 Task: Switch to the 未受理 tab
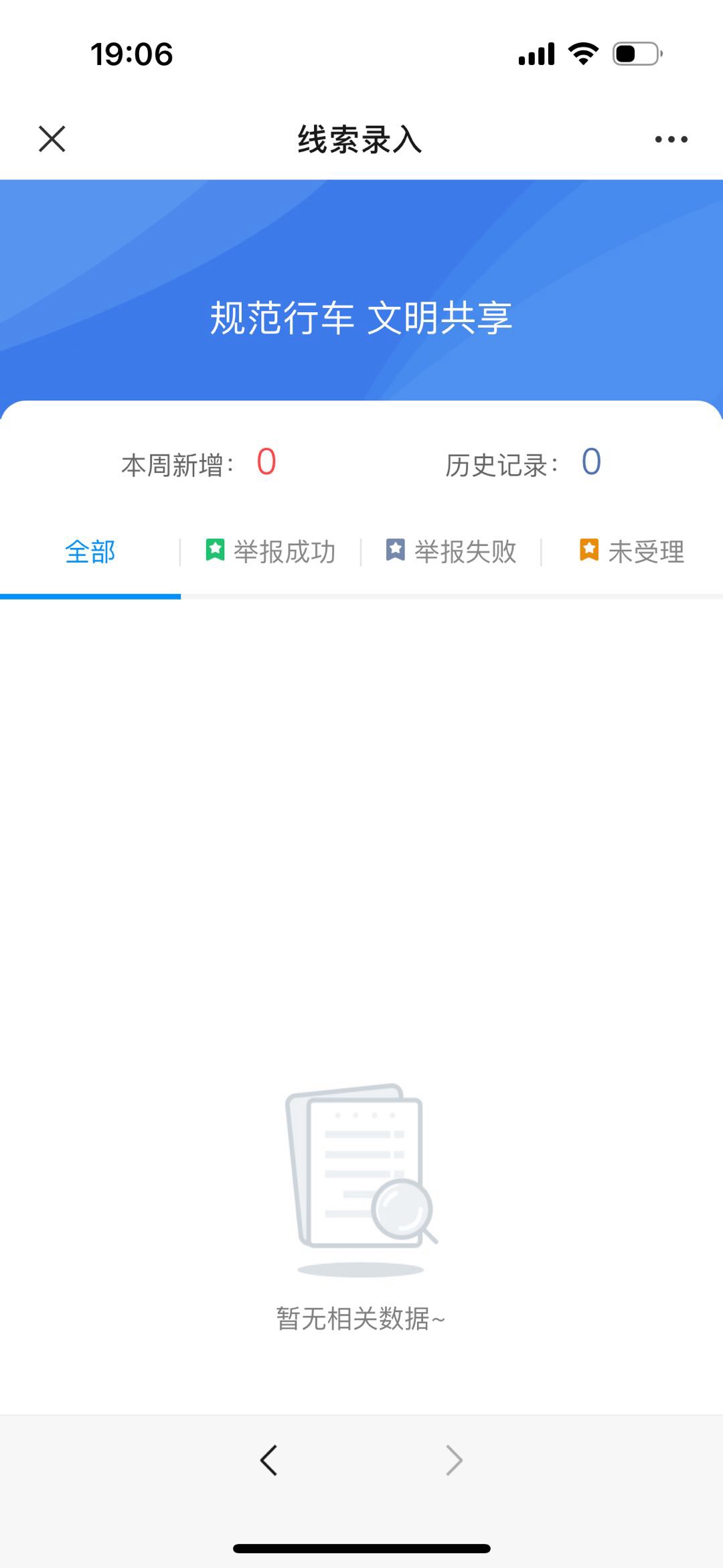[x=633, y=553]
